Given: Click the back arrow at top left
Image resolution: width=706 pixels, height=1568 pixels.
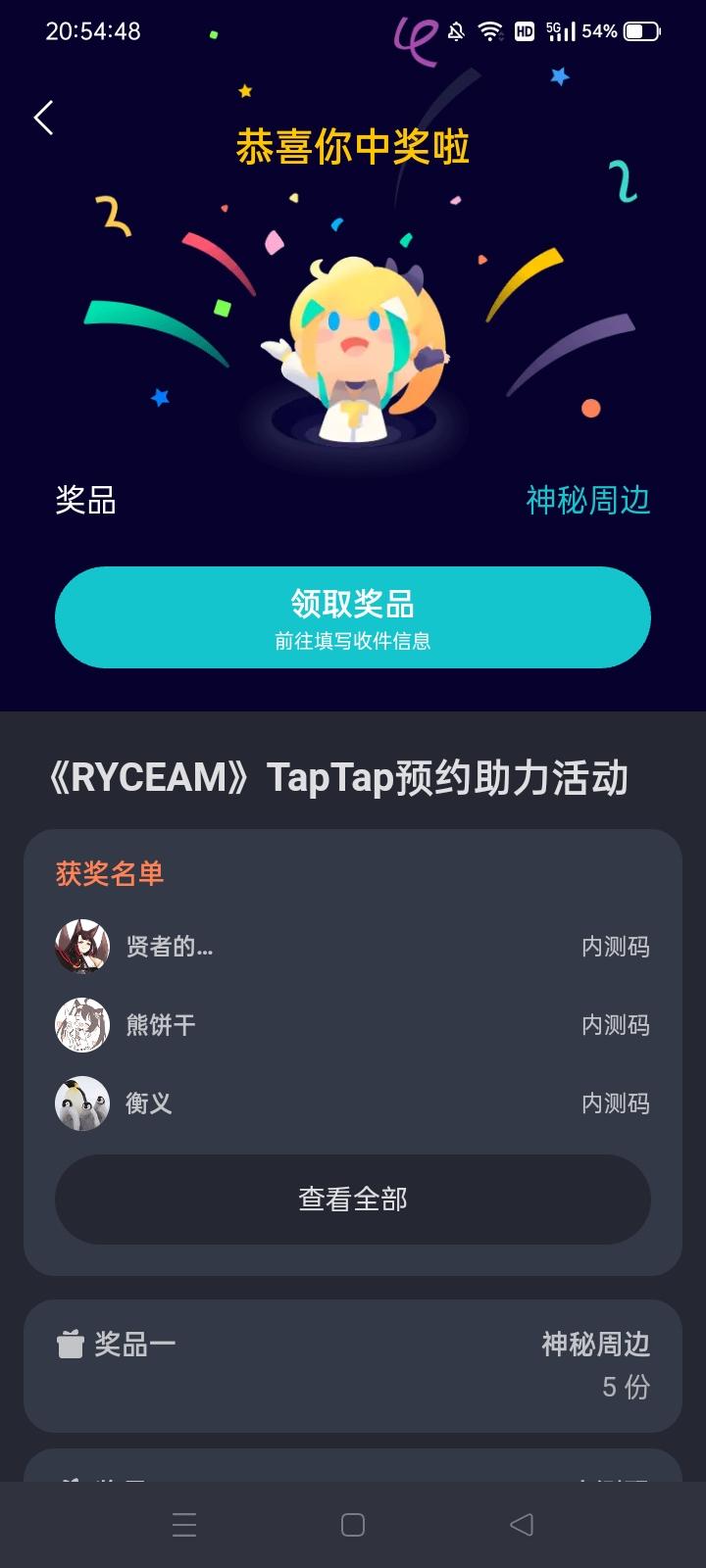Looking at the screenshot, I should click(x=41, y=117).
